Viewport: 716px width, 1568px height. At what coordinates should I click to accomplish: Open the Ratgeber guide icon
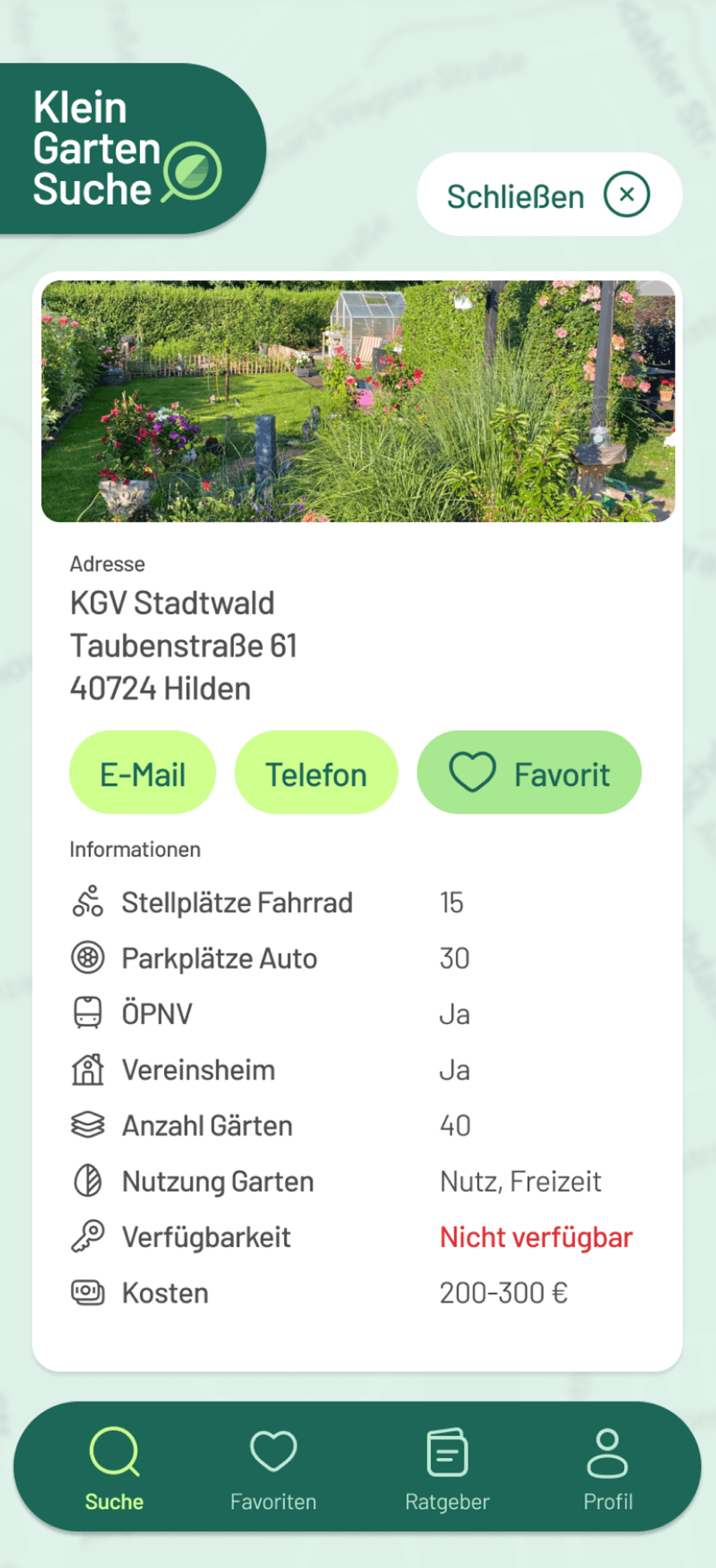447,1458
